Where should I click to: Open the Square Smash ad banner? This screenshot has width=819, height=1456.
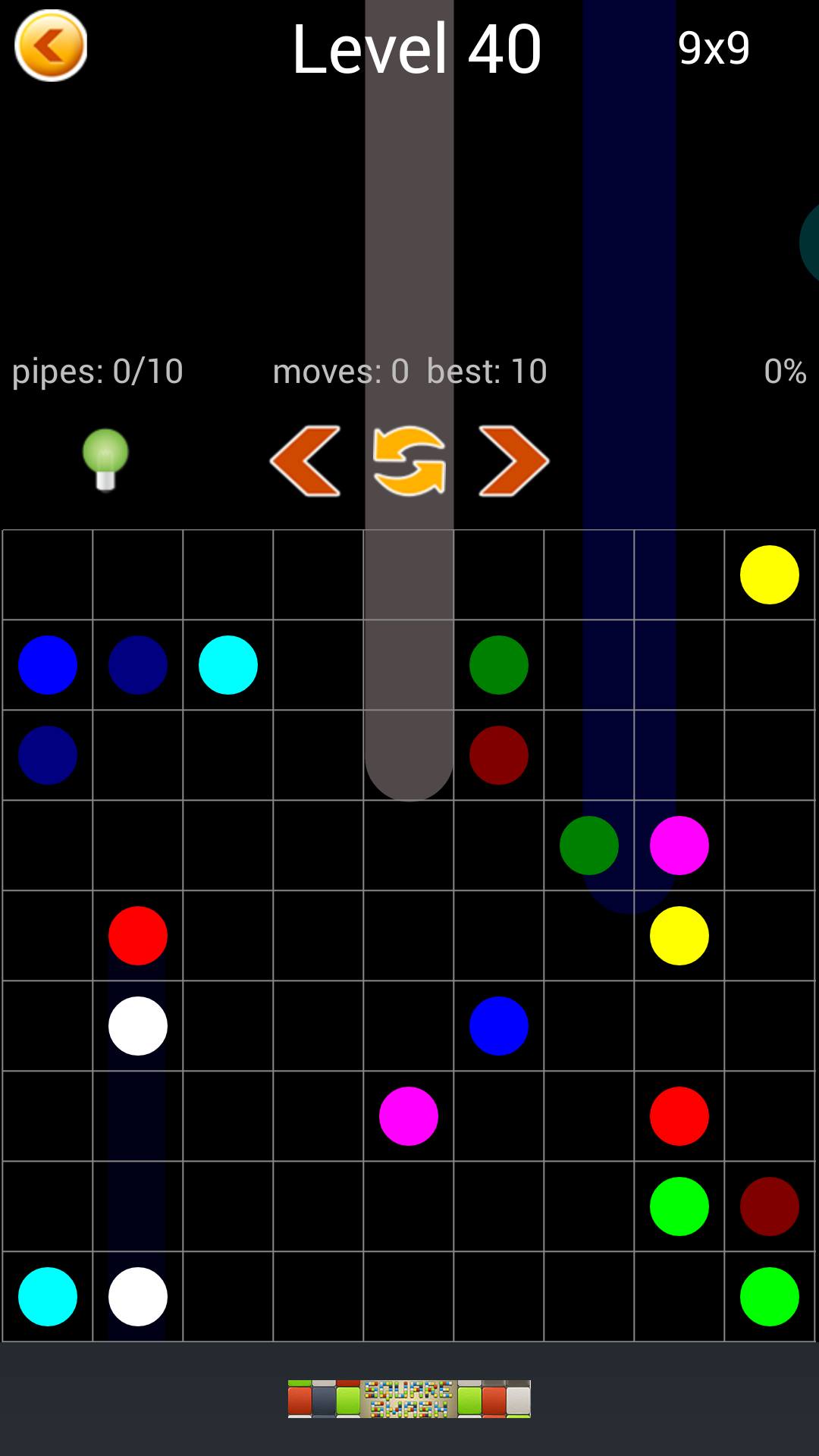409,1398
